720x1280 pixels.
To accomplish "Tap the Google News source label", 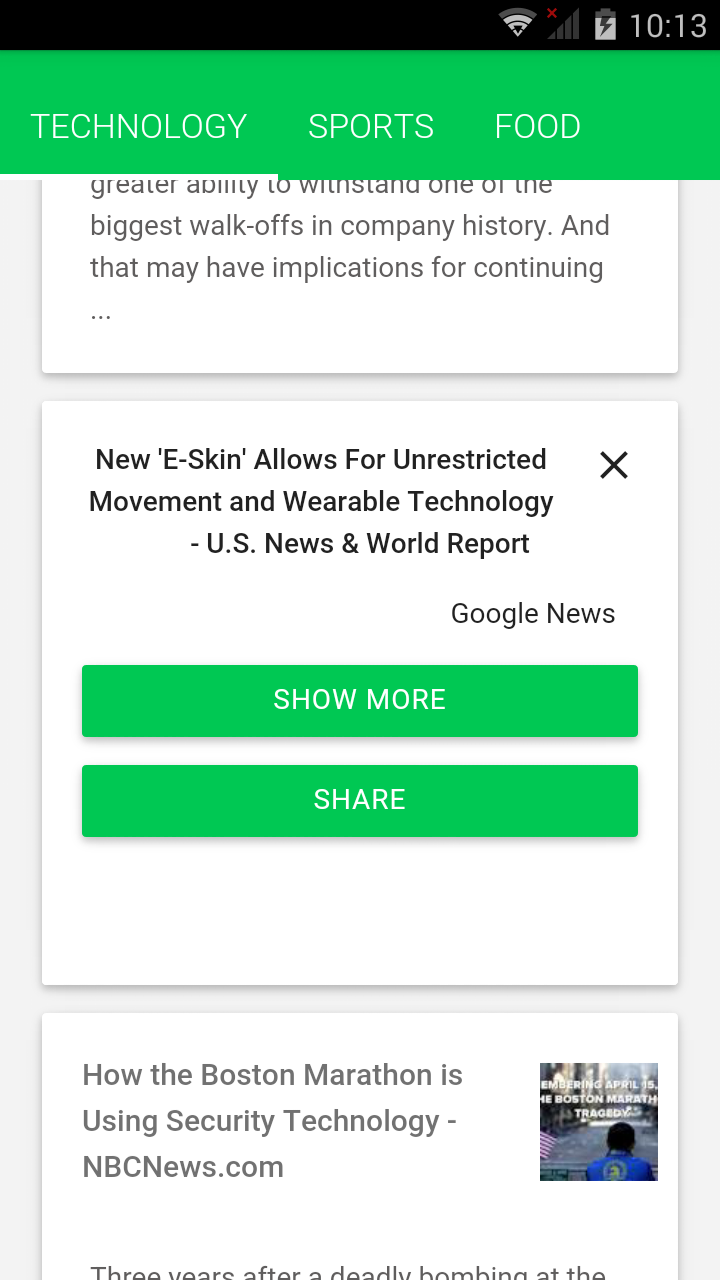I will 533,613.
